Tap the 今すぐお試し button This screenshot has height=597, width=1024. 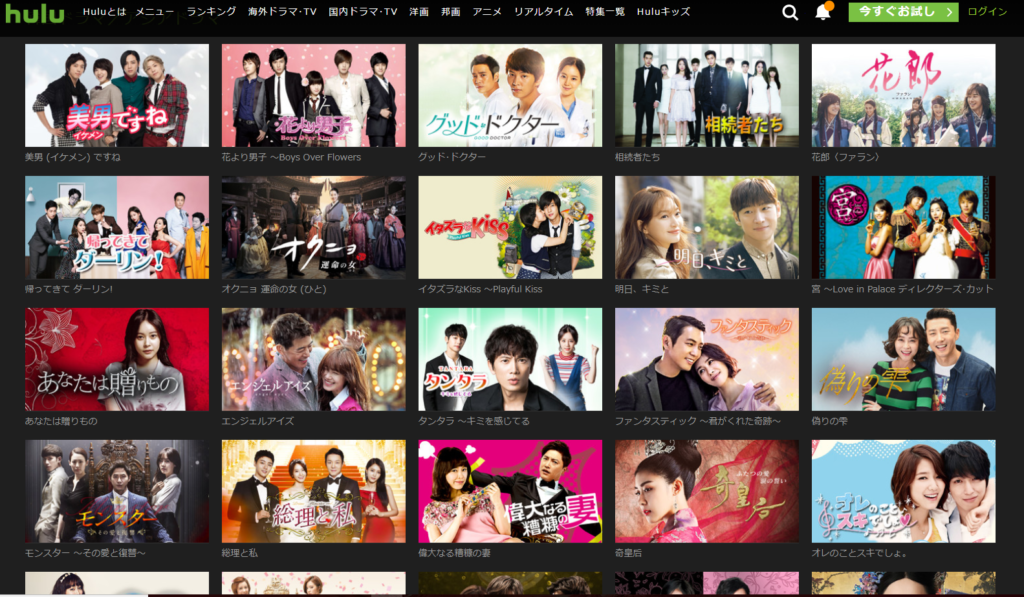coord(902,12)
